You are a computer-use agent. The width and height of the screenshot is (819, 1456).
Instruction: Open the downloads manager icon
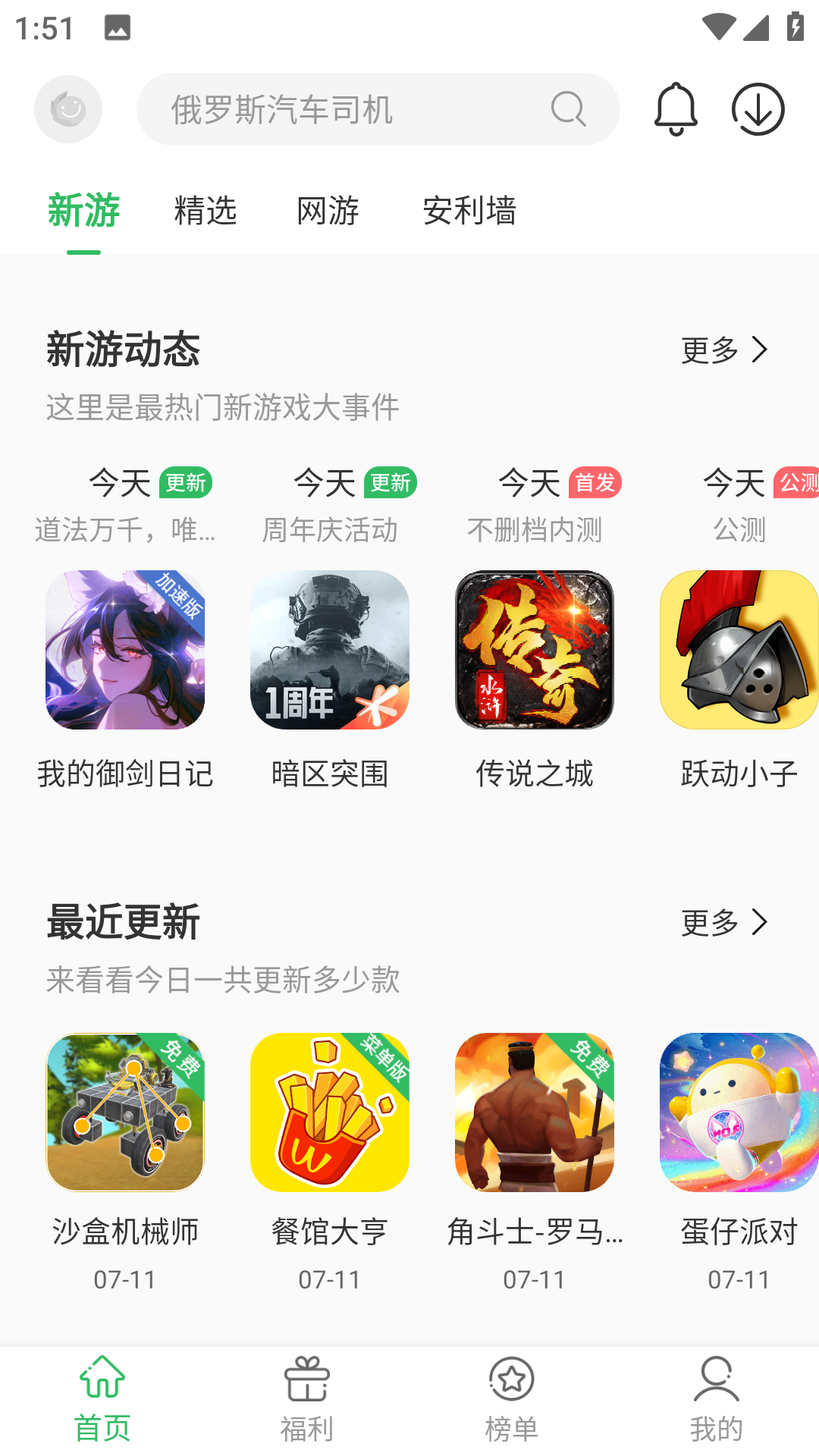pyautogui.click(x=758, y=109)
